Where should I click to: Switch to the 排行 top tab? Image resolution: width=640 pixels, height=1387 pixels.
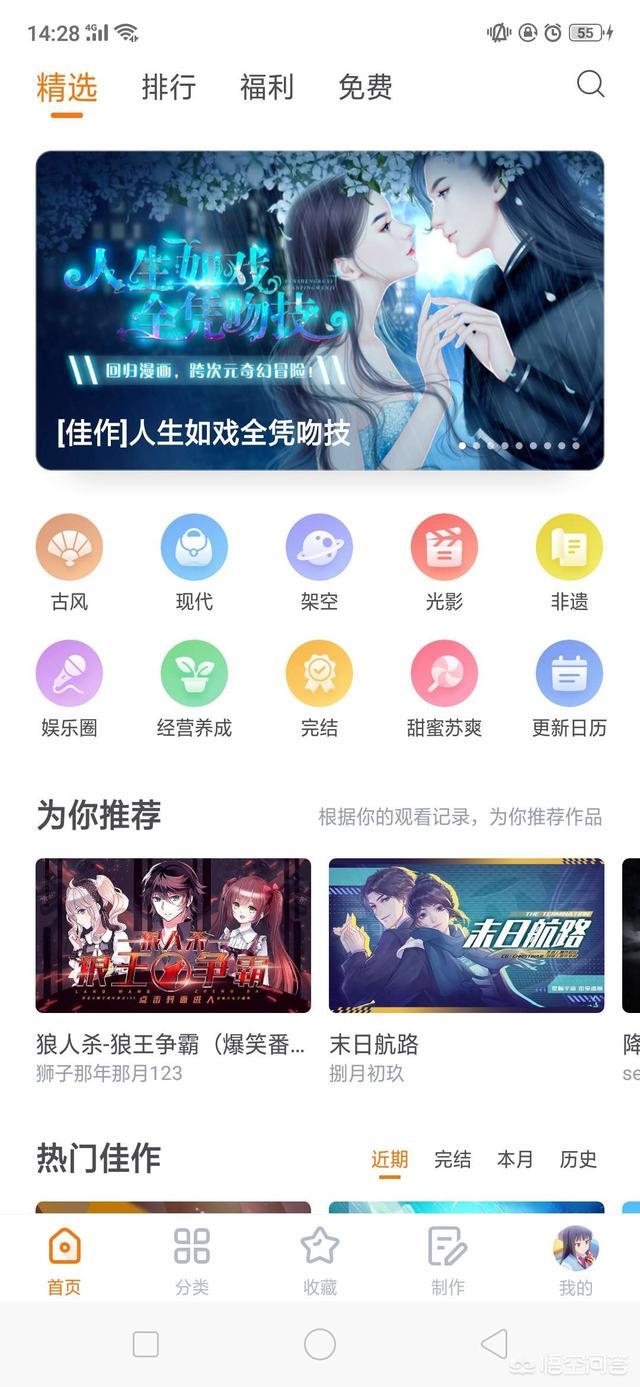pos(168,88)
